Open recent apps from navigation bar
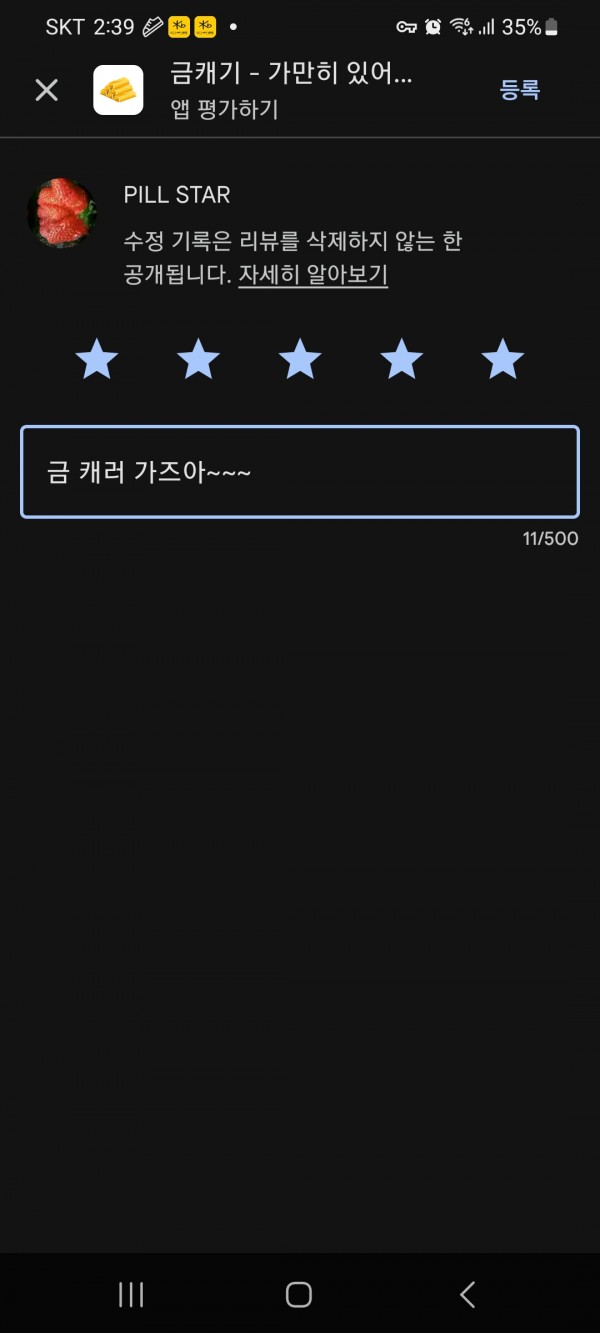Screen dimensions: 600x1333 click(x=131, y=1294)
